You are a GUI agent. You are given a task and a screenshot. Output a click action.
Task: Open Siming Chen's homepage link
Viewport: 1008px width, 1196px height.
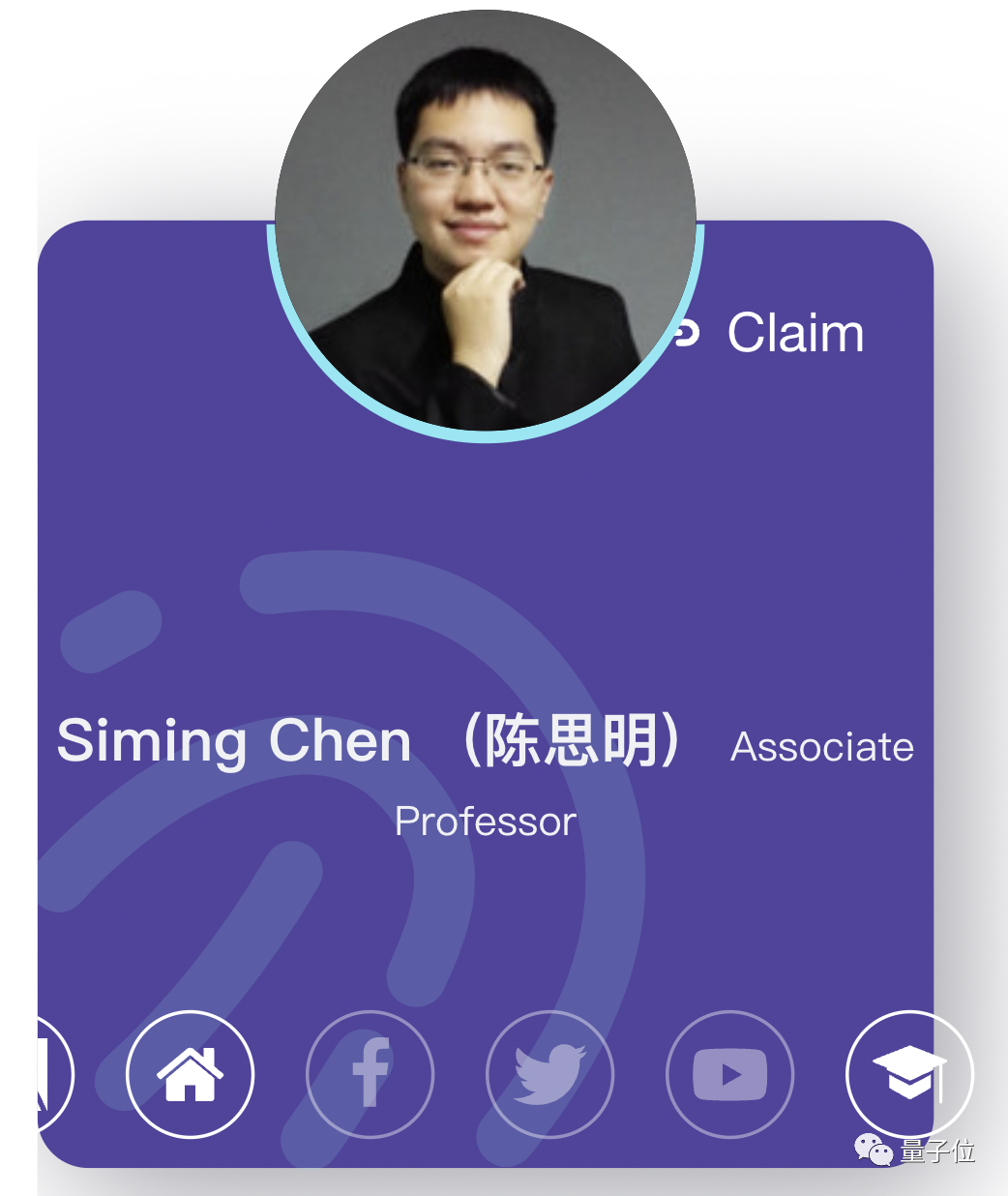(x=191, y=1074)
